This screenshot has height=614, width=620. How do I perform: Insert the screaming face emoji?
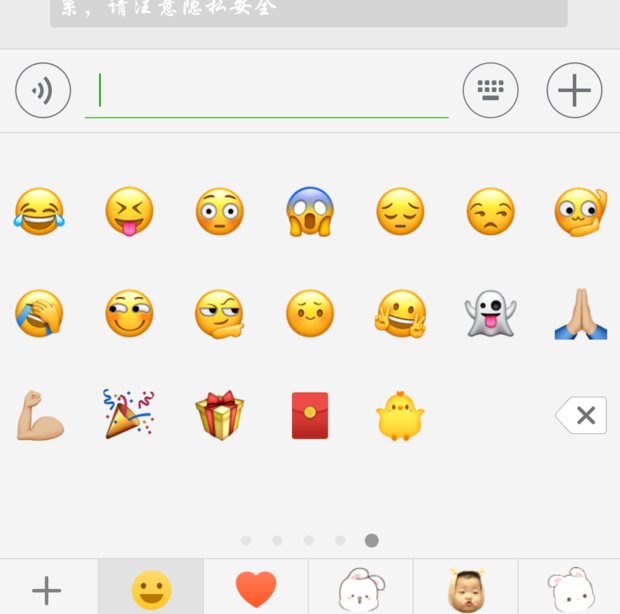click(310, 212)
